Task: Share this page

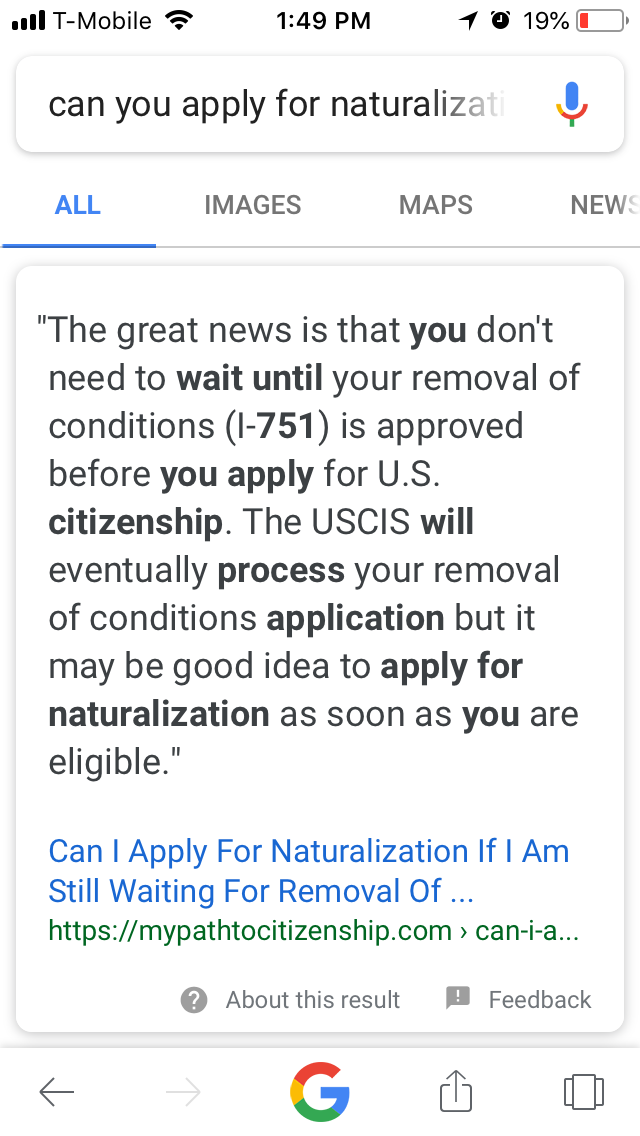Action: coord(456,1090)
